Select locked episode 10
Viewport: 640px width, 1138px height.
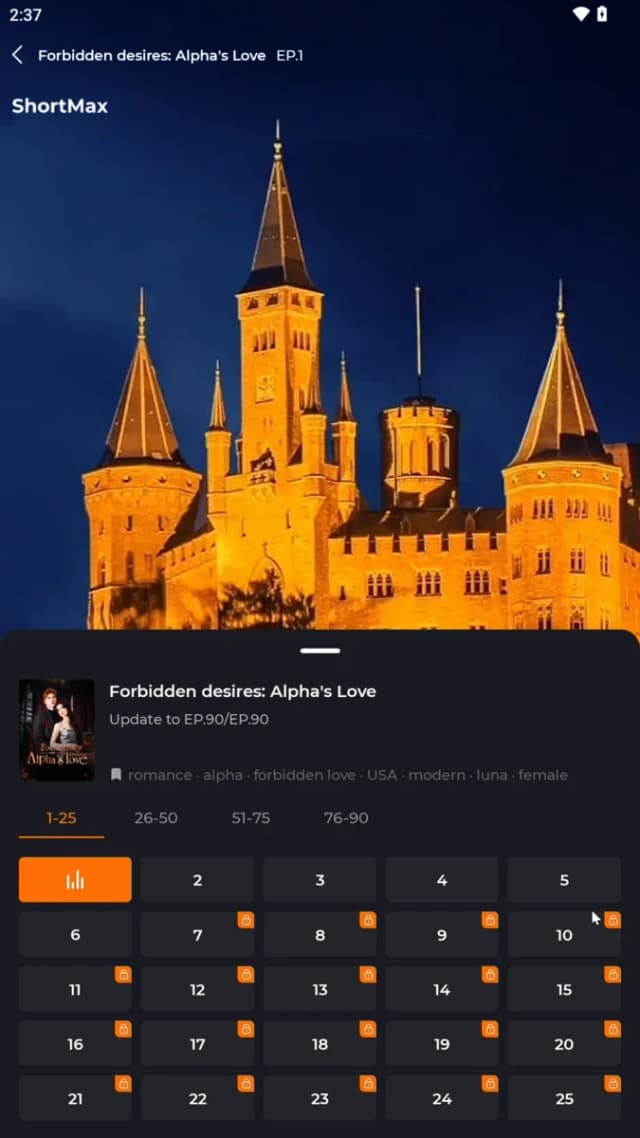pyautogui.click(x=565, y=935)
